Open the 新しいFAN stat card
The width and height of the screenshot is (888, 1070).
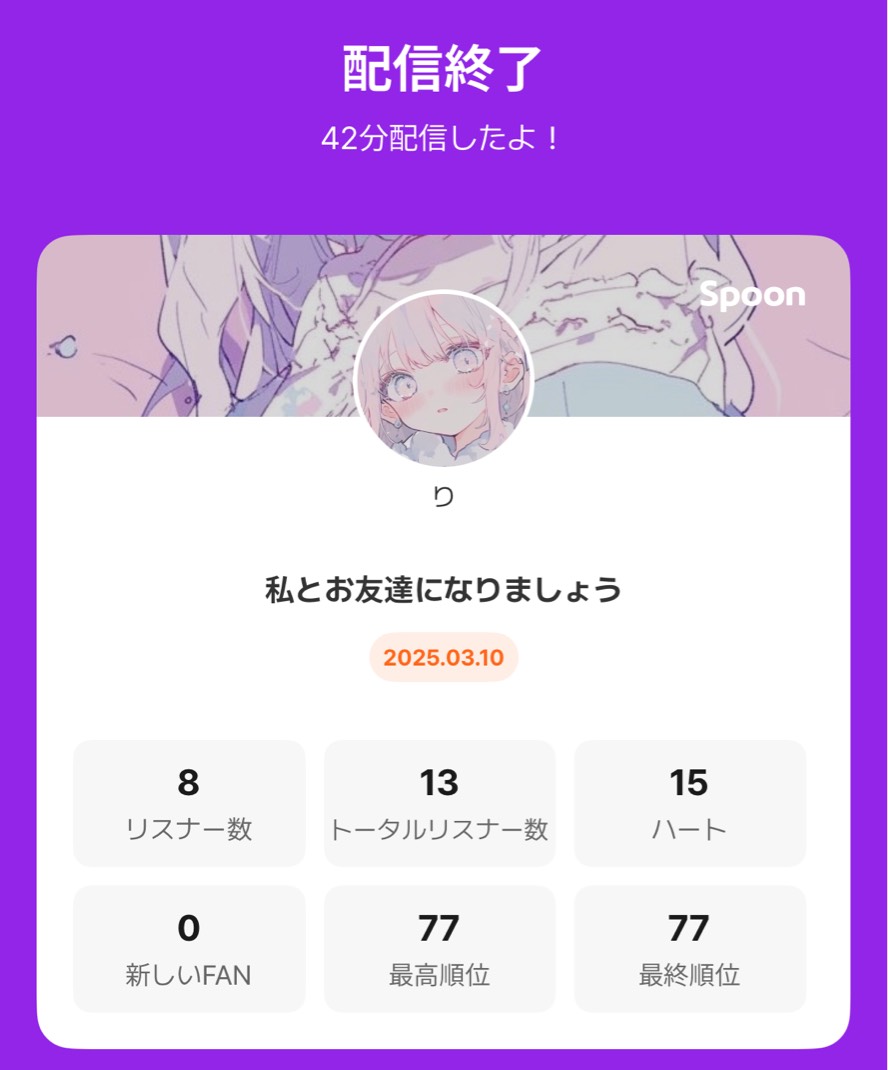(x=189, y=947)
